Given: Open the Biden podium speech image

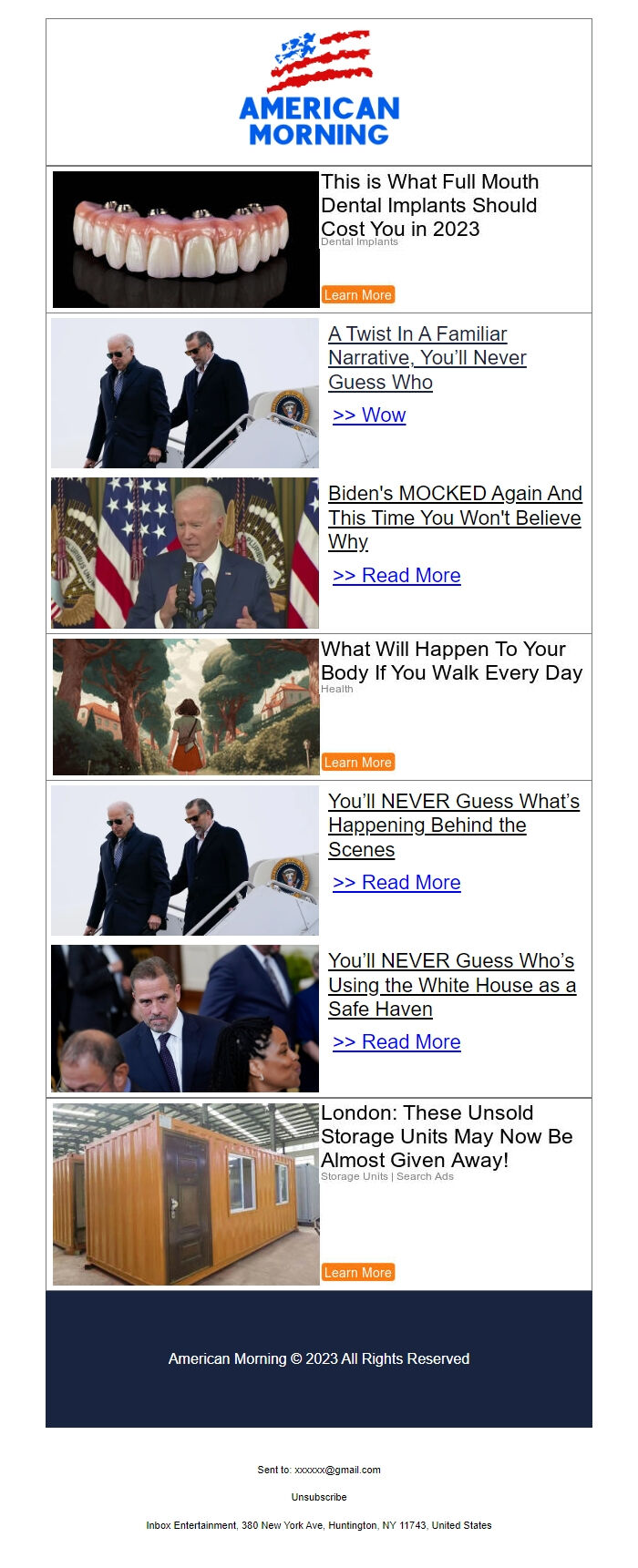Looking at the screenshot, I should [x=185, y=553].
